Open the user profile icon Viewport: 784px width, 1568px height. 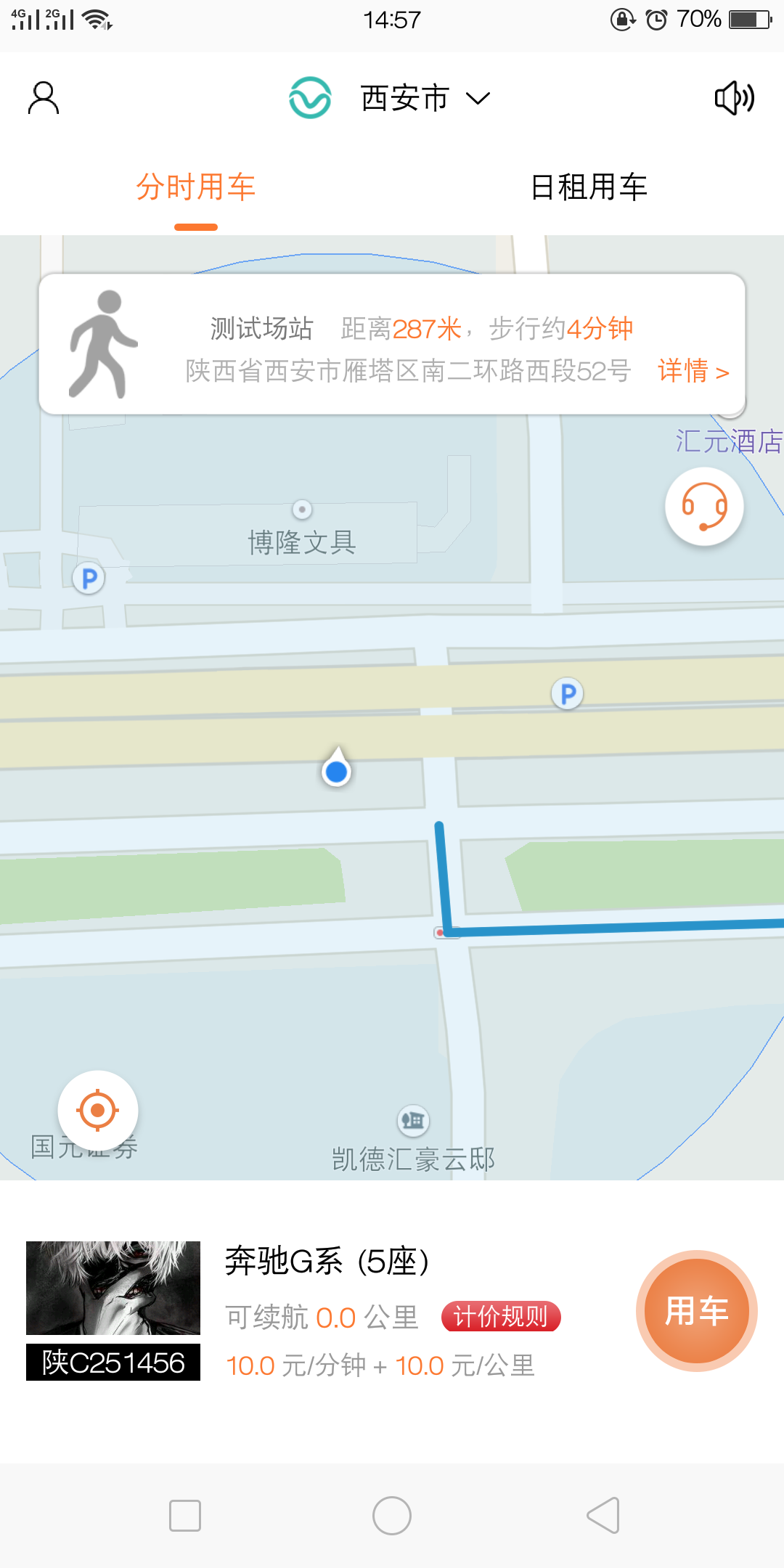pos(42,97)
